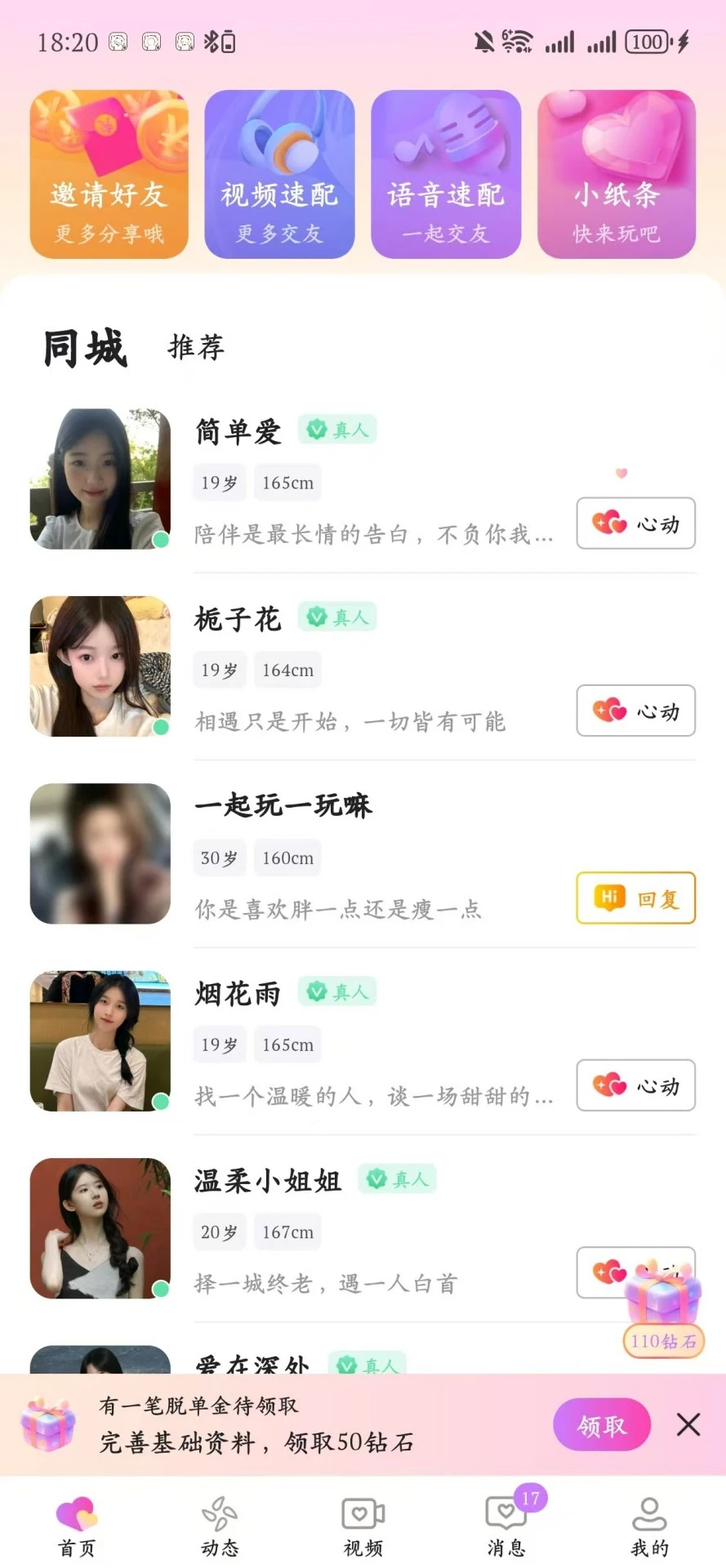726x1568 pixels.
Task: Open the 视频 tab
Action: click(x=363, y=1526)
